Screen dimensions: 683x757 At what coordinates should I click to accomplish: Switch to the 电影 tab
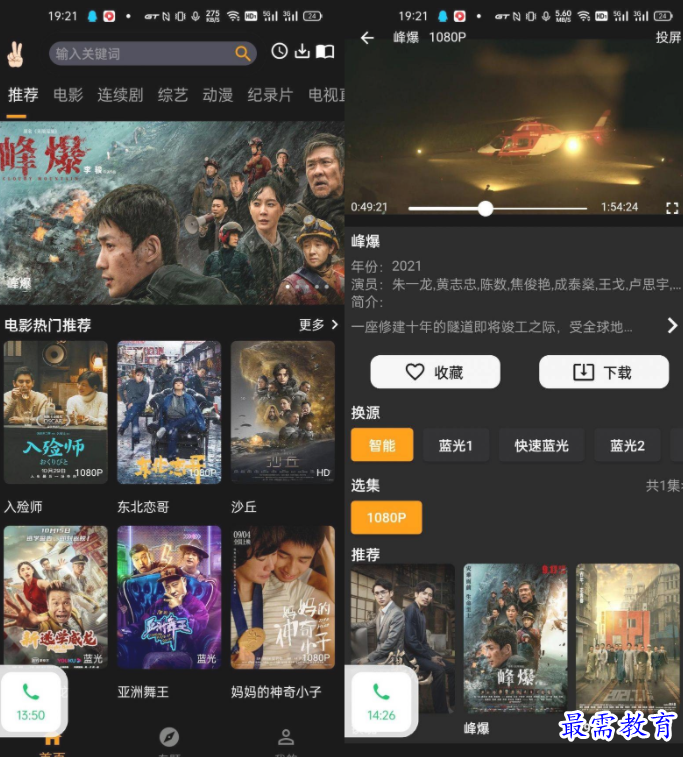coord(68,95)
